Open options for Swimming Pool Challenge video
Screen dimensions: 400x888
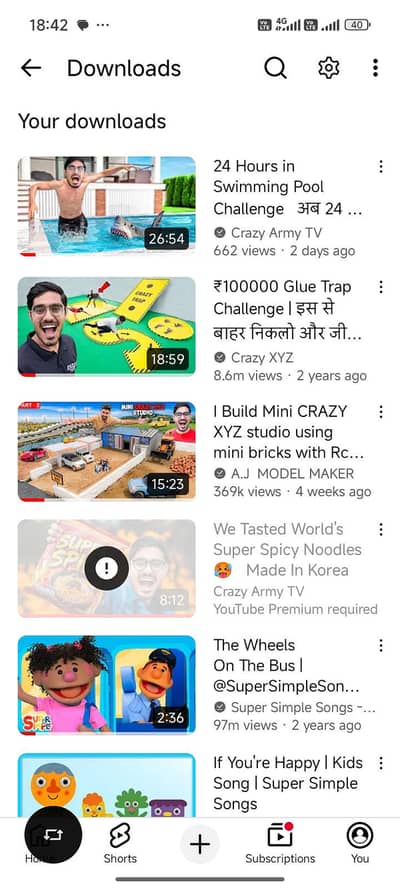point(381,166)
